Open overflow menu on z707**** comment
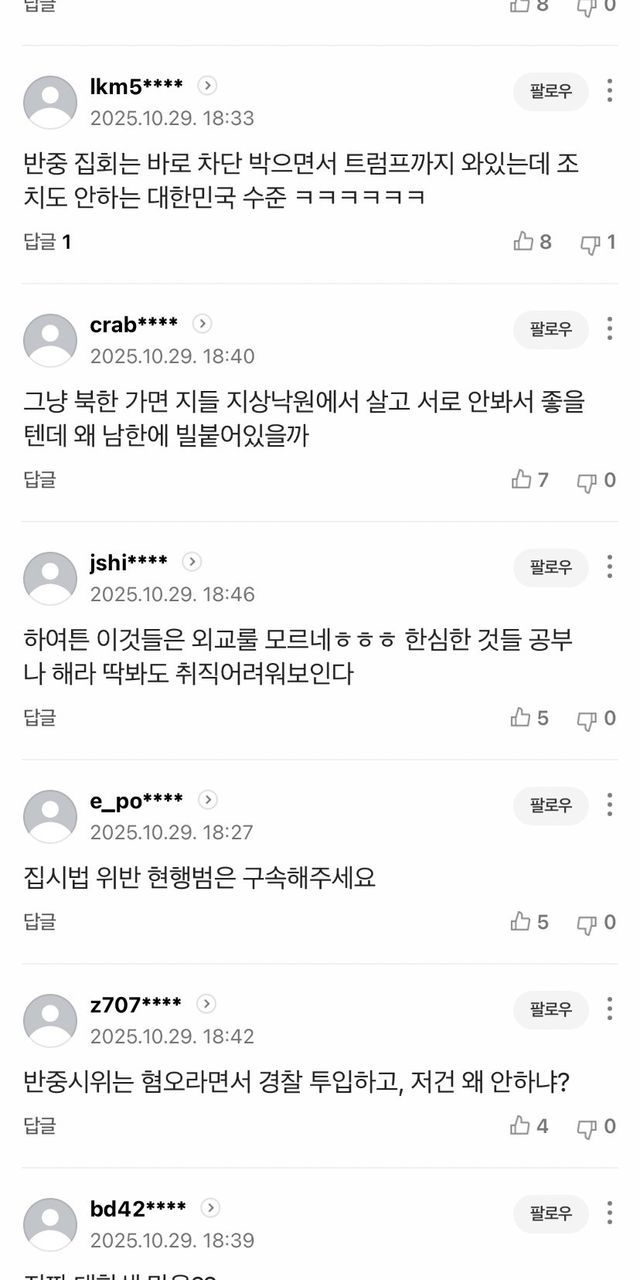 pos(610,1009)
